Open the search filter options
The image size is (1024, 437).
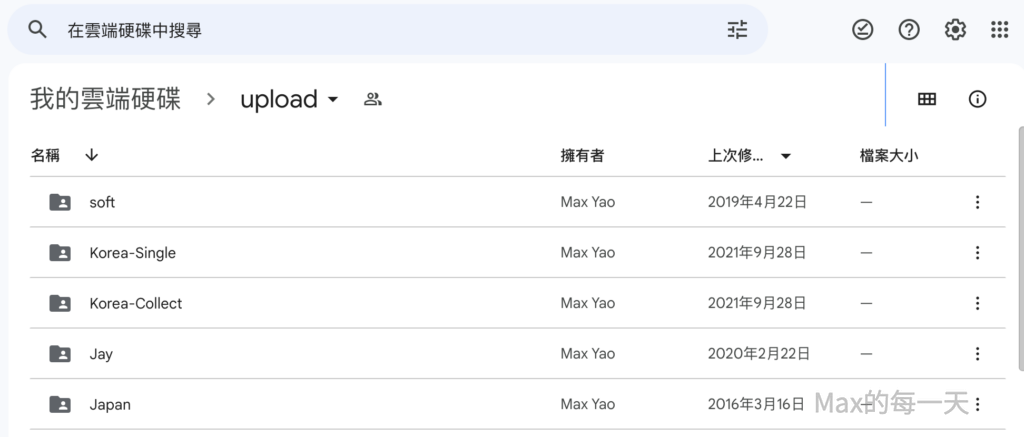737,30
